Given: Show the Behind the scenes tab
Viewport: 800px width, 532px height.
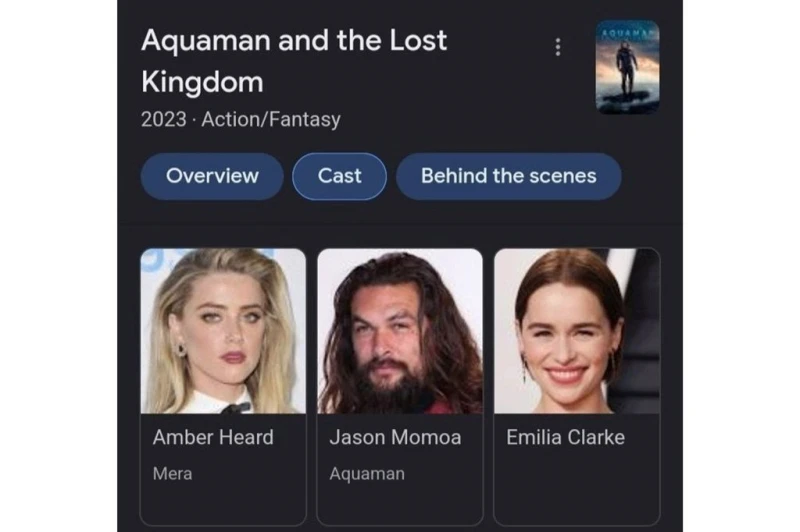Looking at the screenshot, I should pyautogui.click(x=508, y=176).
